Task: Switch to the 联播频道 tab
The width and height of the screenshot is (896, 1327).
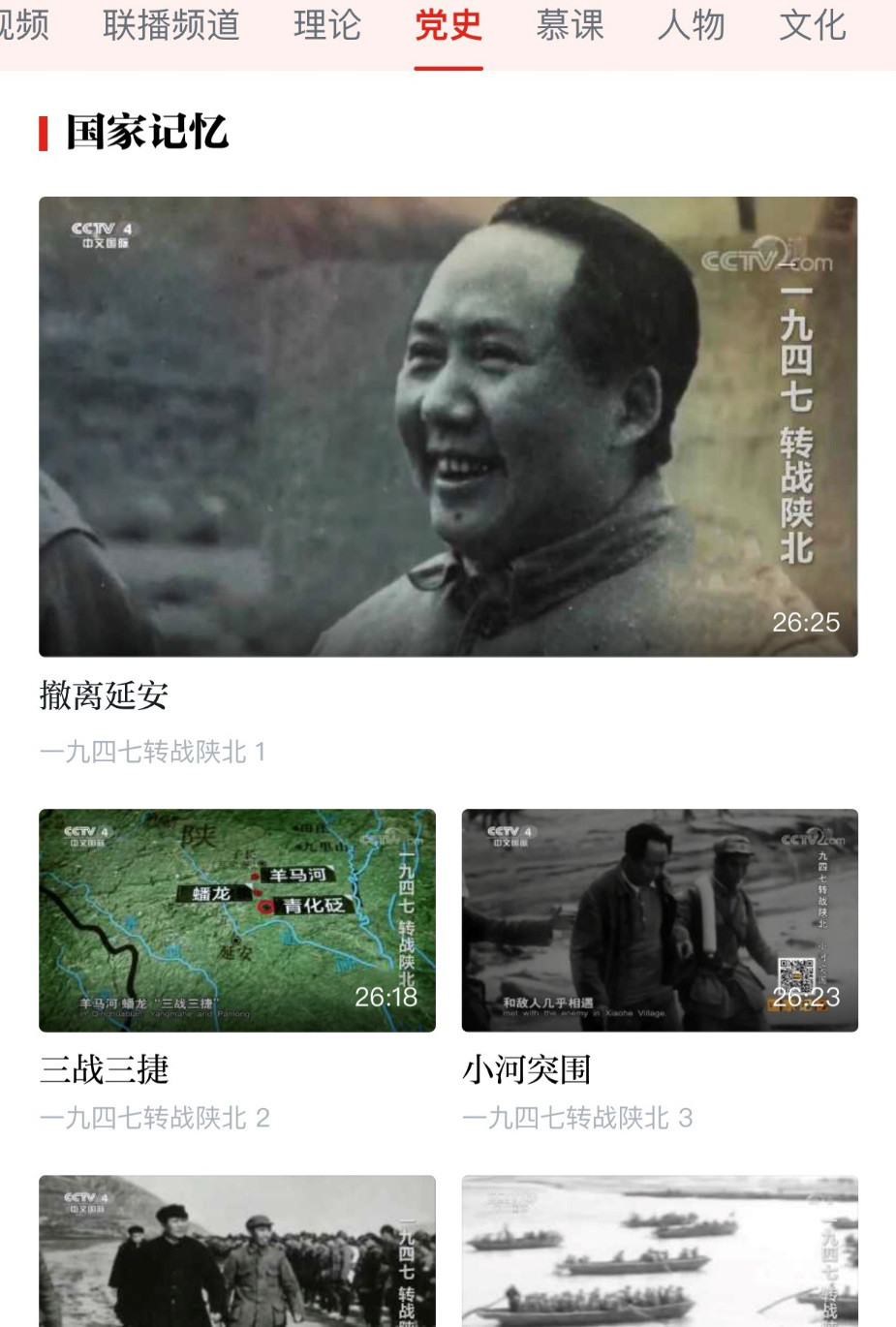Action: (170, 25)
